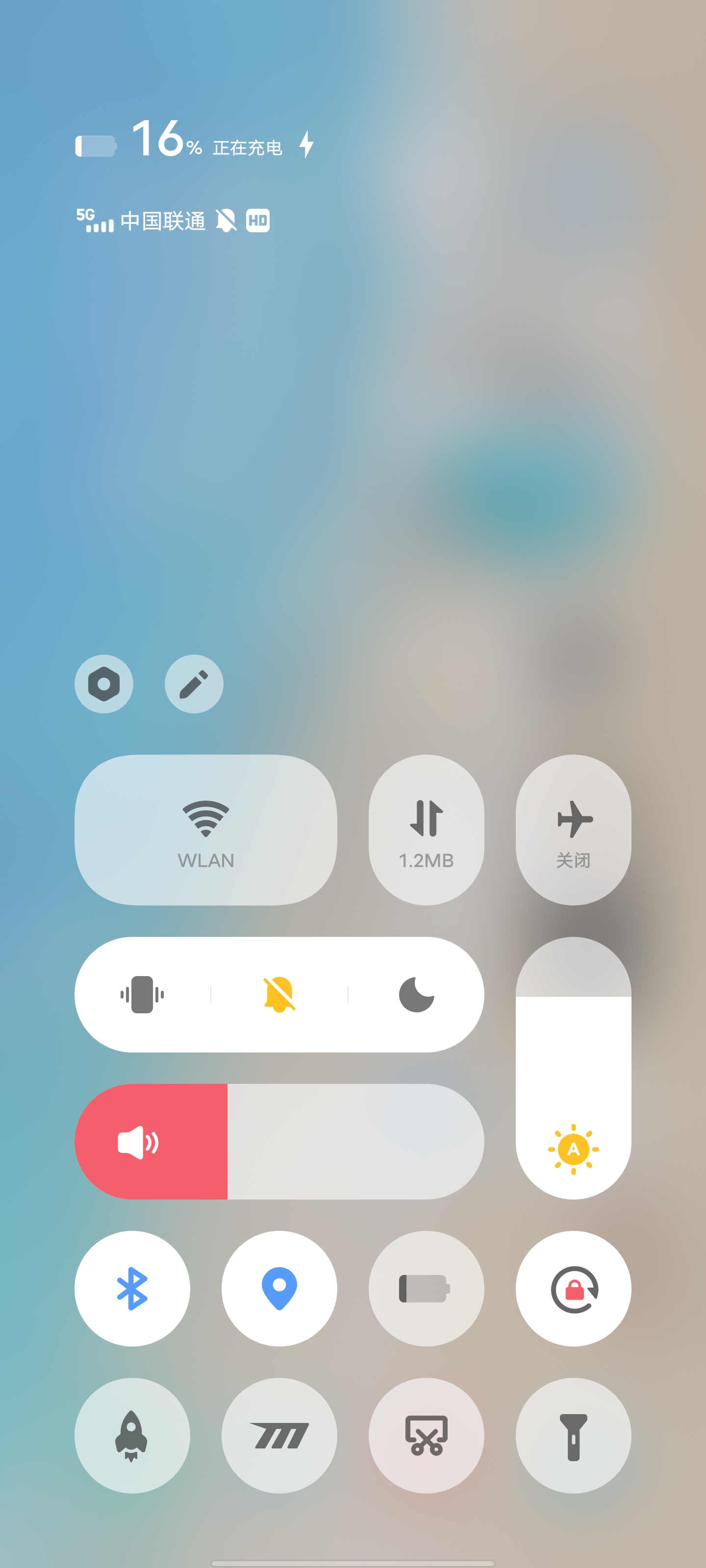
Task: Turn off Bluetooth
Action: point(132,1288)
